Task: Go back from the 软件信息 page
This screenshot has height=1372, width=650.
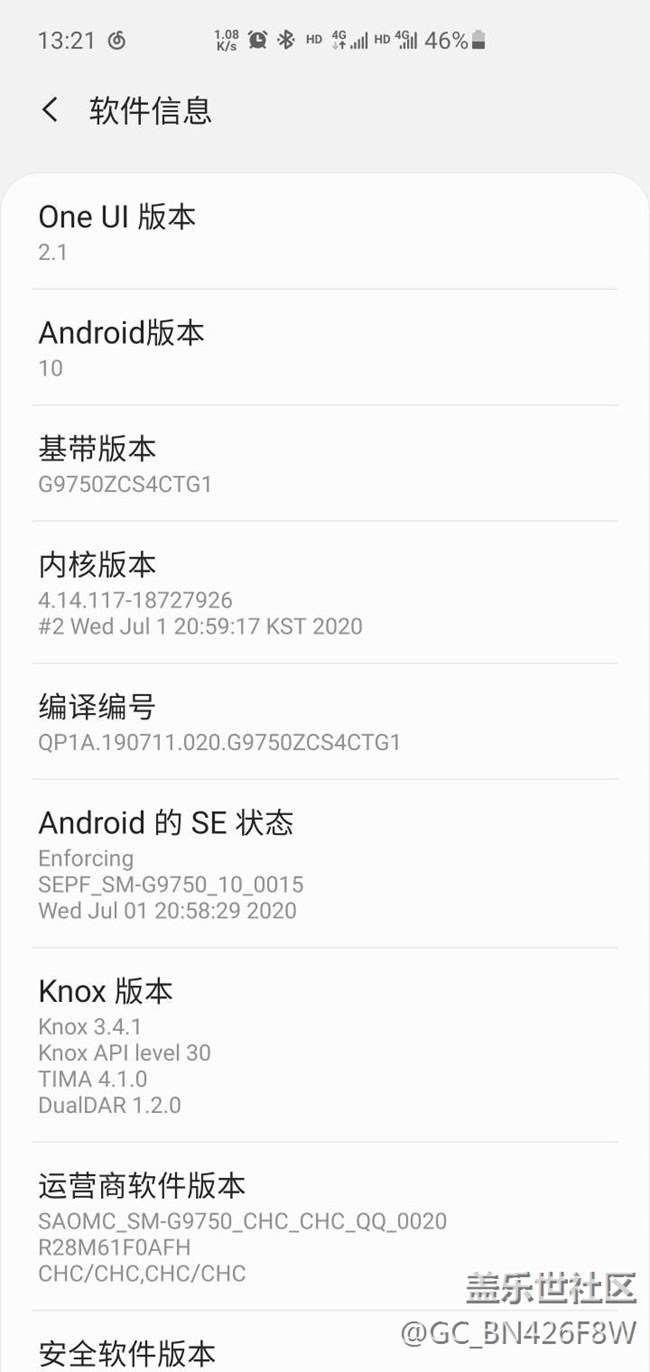Action: tap(50, 109)
